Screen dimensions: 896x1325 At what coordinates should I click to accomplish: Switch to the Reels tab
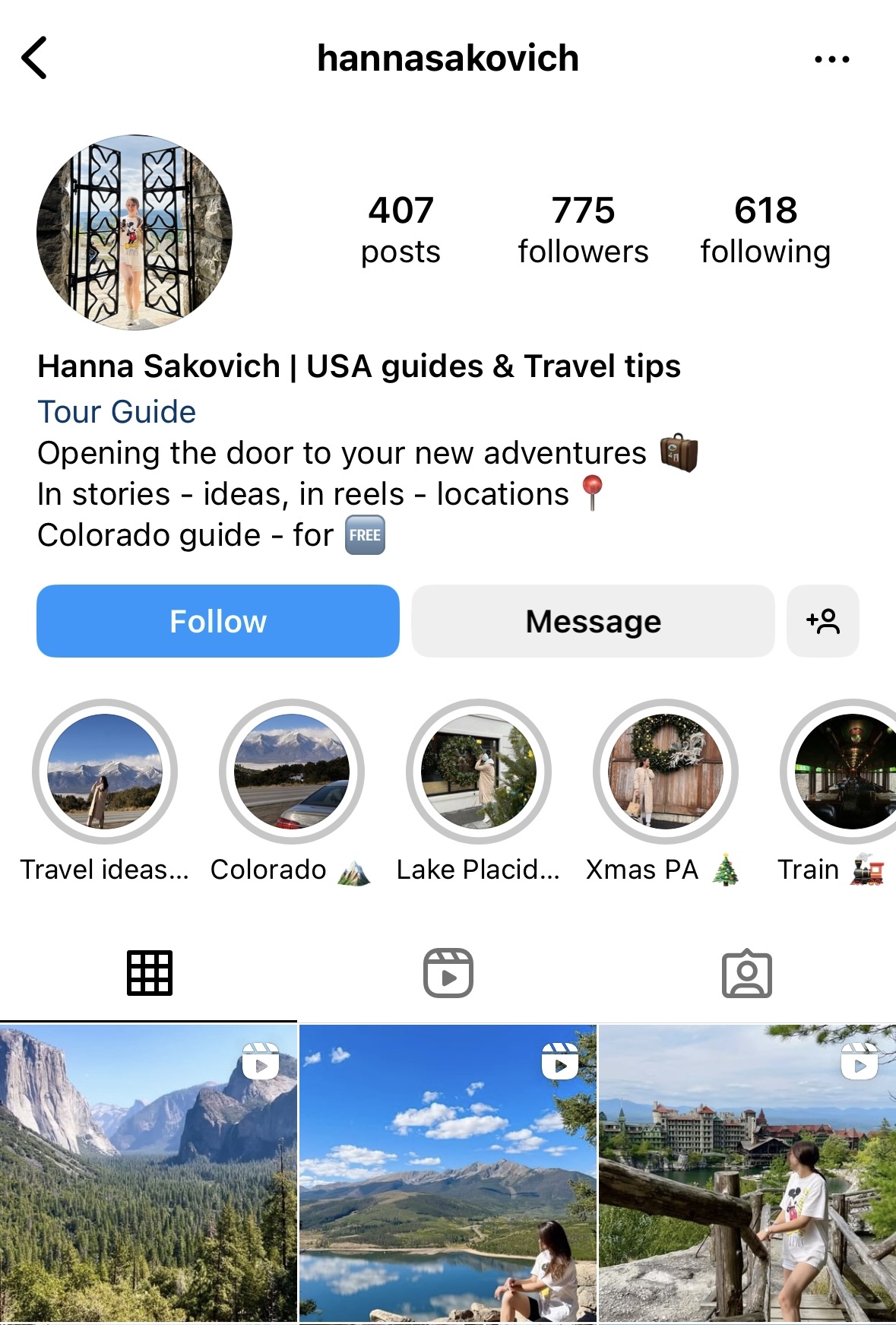tap(448, 973)
